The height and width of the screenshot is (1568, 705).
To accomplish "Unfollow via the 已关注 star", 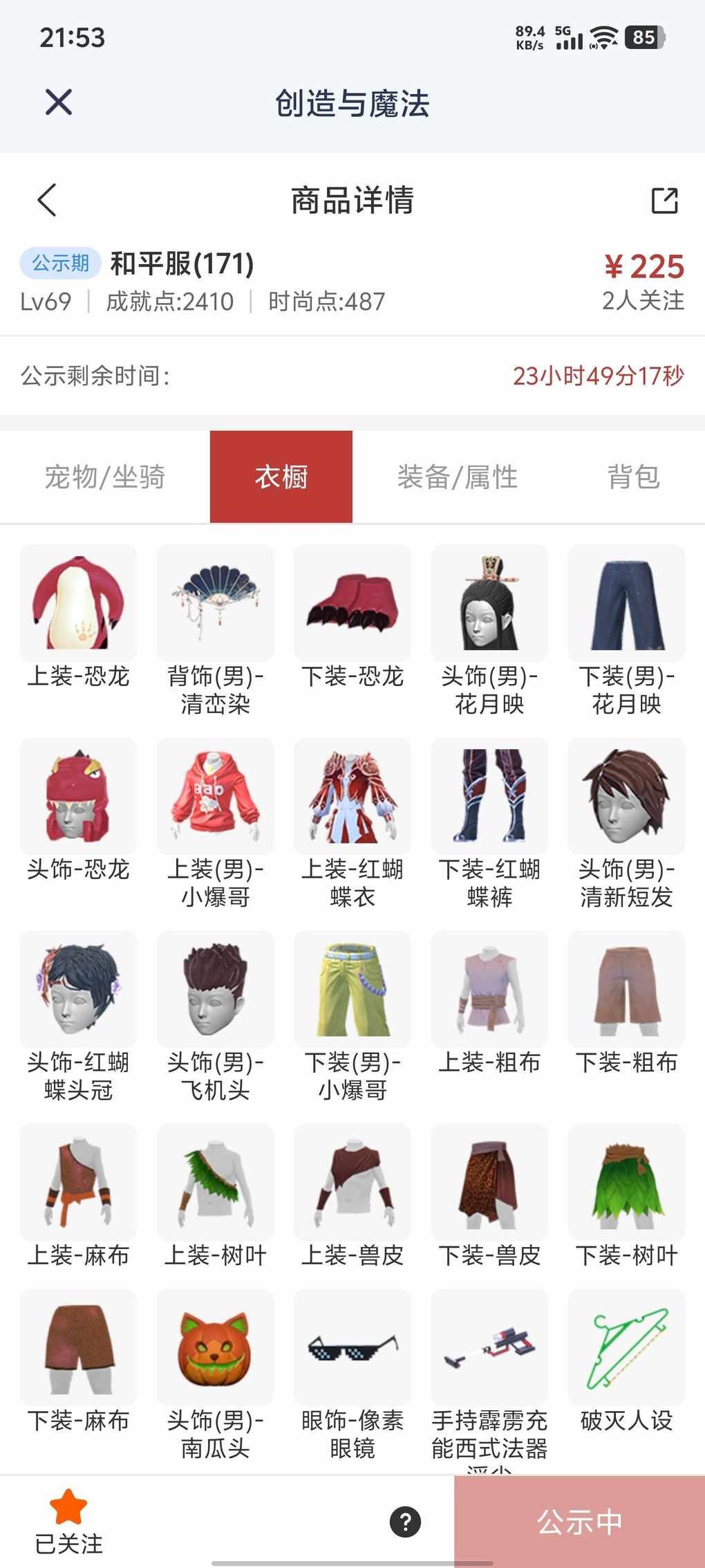I will pyautogui.click(x=68, y=1520).
